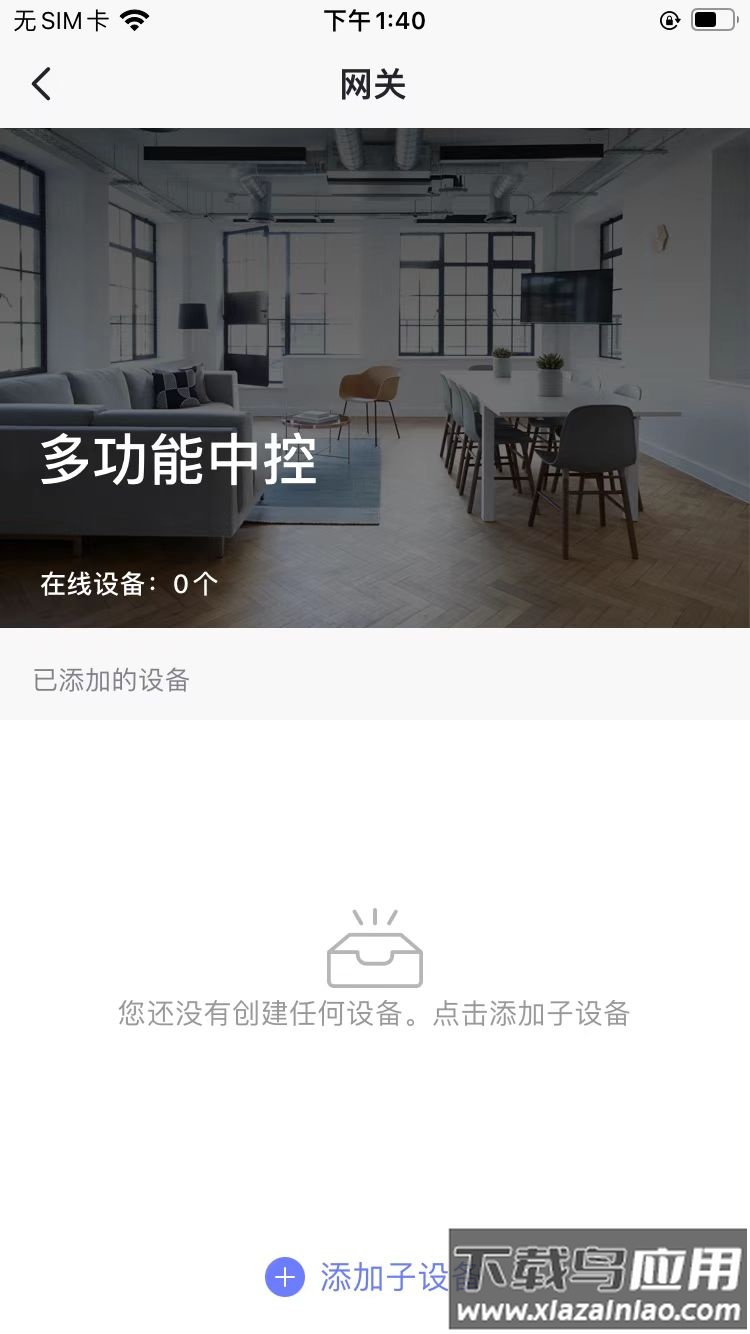Viewport: 750px width, 1334px height.
Task: Tap the back arrow to collapse this view
Action: tap(40, 84)
